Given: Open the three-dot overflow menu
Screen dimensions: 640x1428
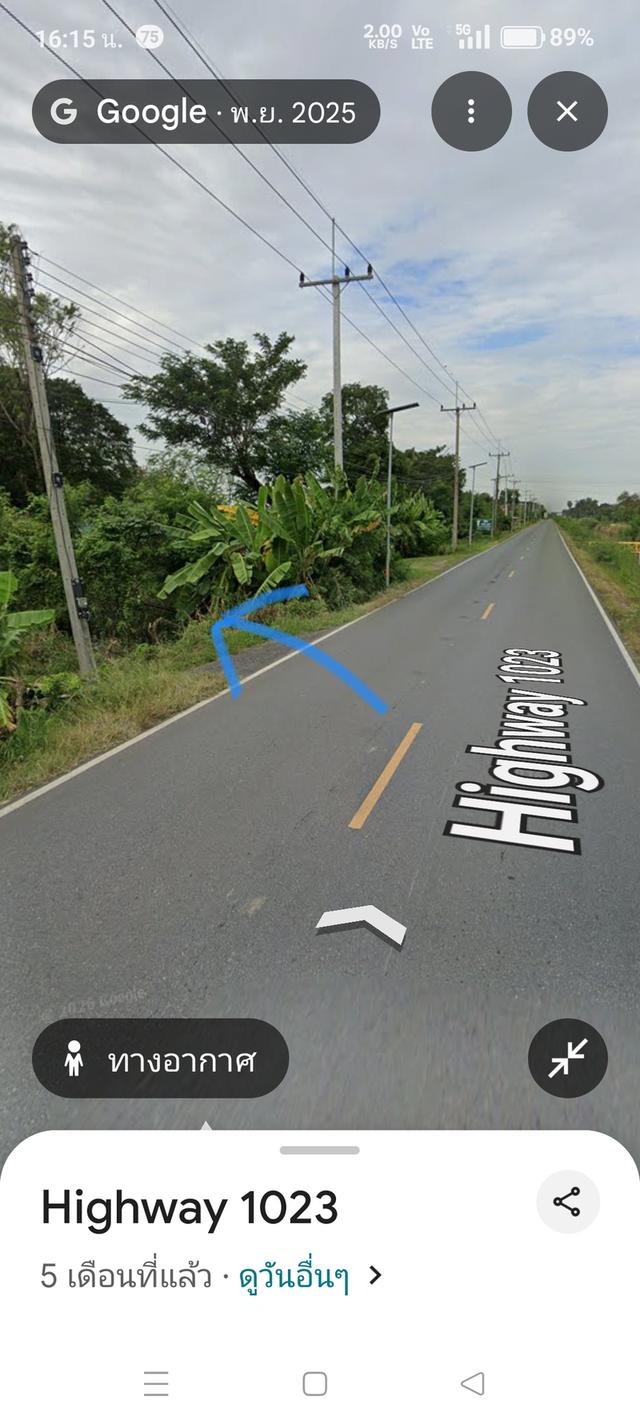Looking at the screenshot, I should pyautogui.click(x=471, y=111).
